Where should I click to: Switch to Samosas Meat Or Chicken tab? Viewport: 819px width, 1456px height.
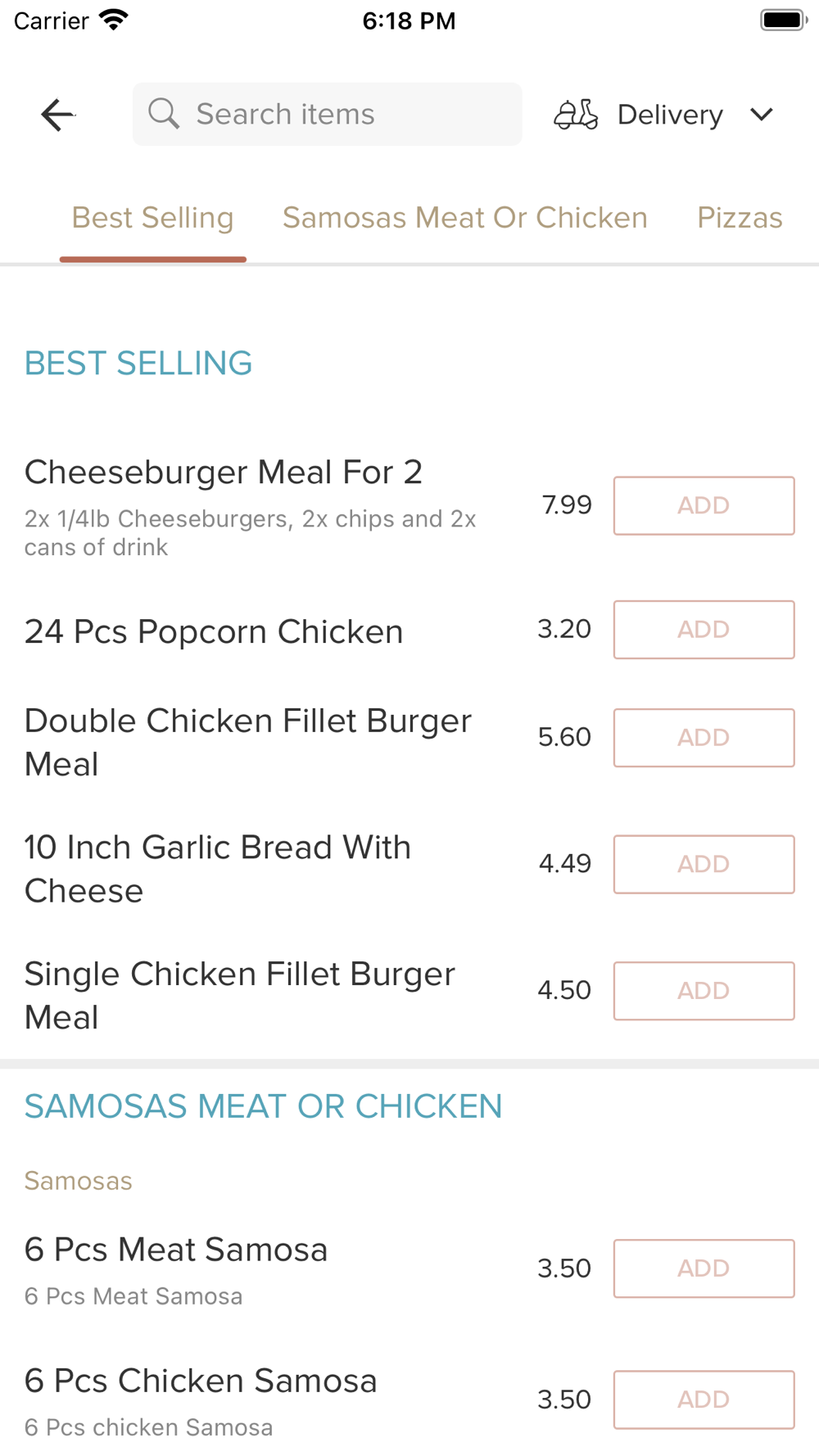coord(465,218)
